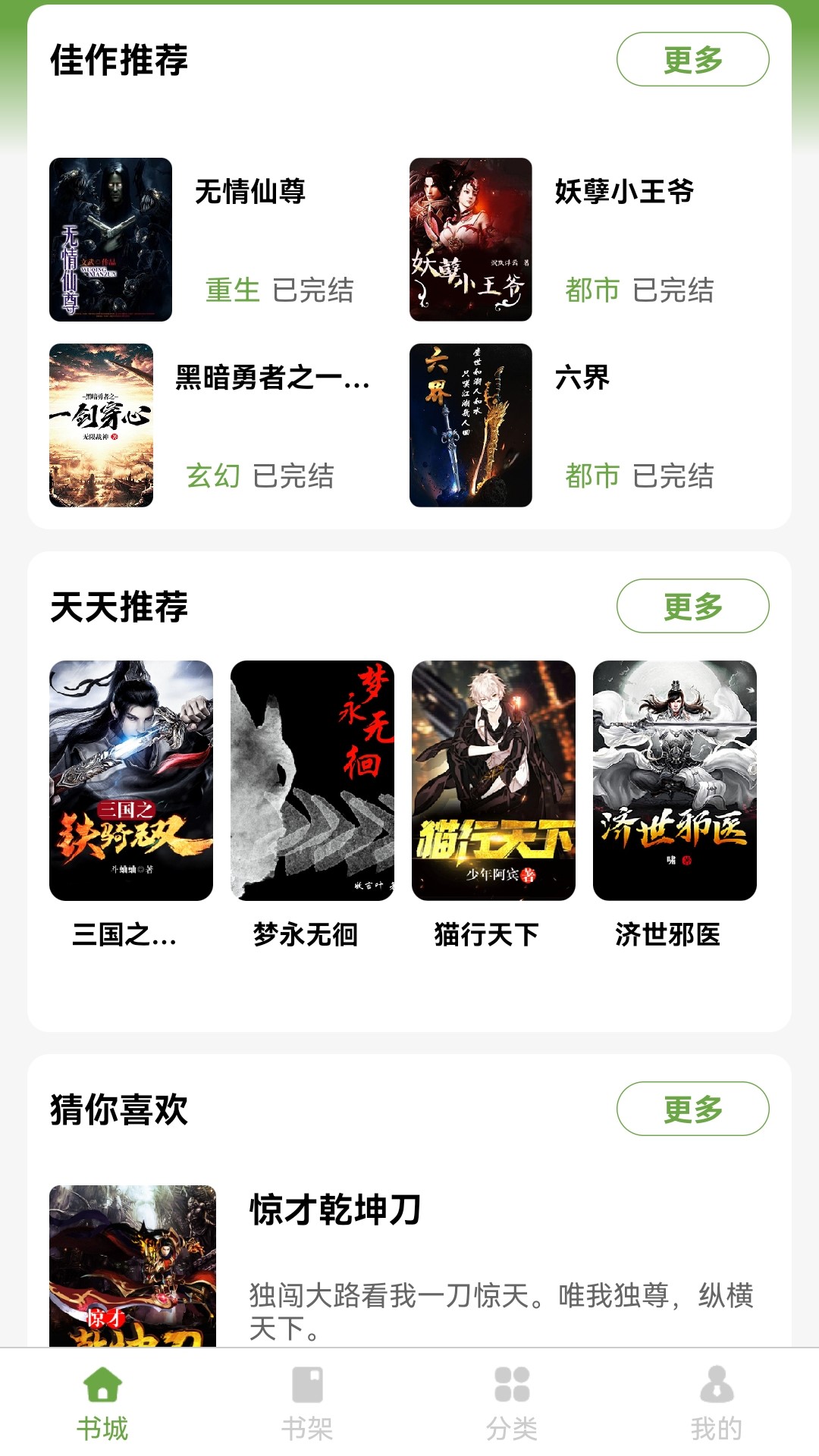Select the 梦永无徊 book cover
Image resolution: width=819 pixels, height=1456 pixels.
pos(312,780)
